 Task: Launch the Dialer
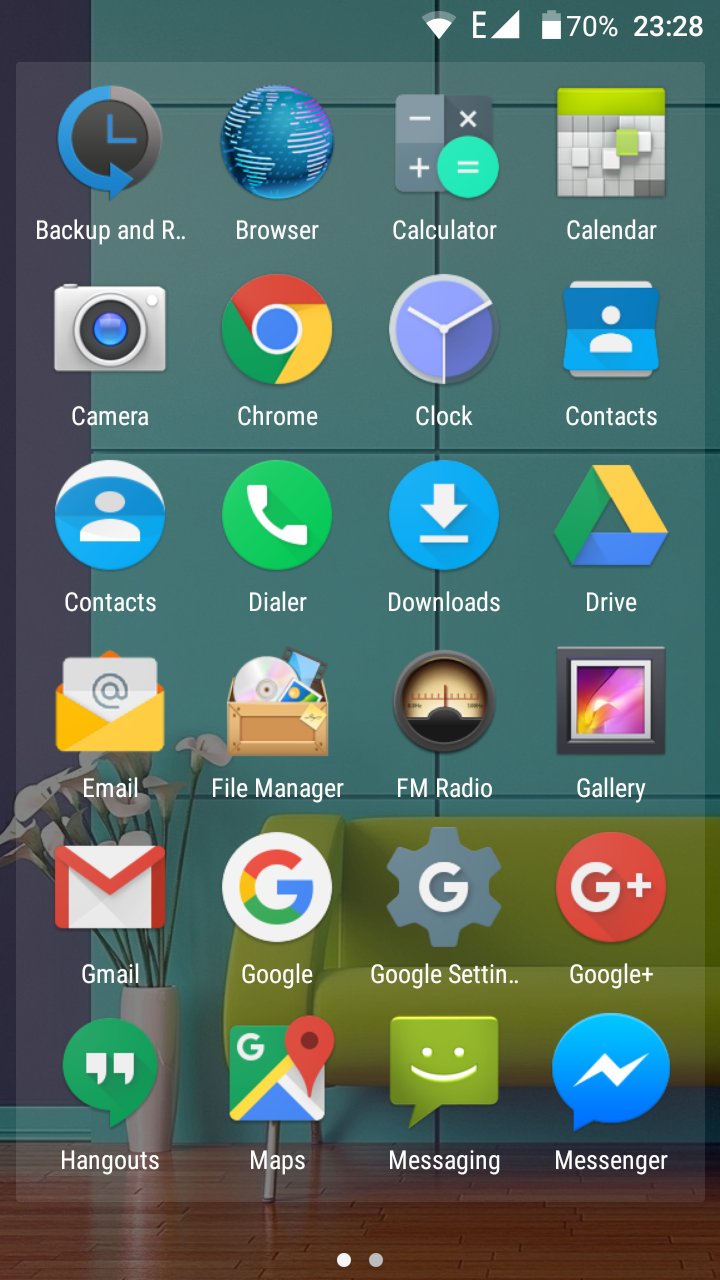click(x=277, y=515)
